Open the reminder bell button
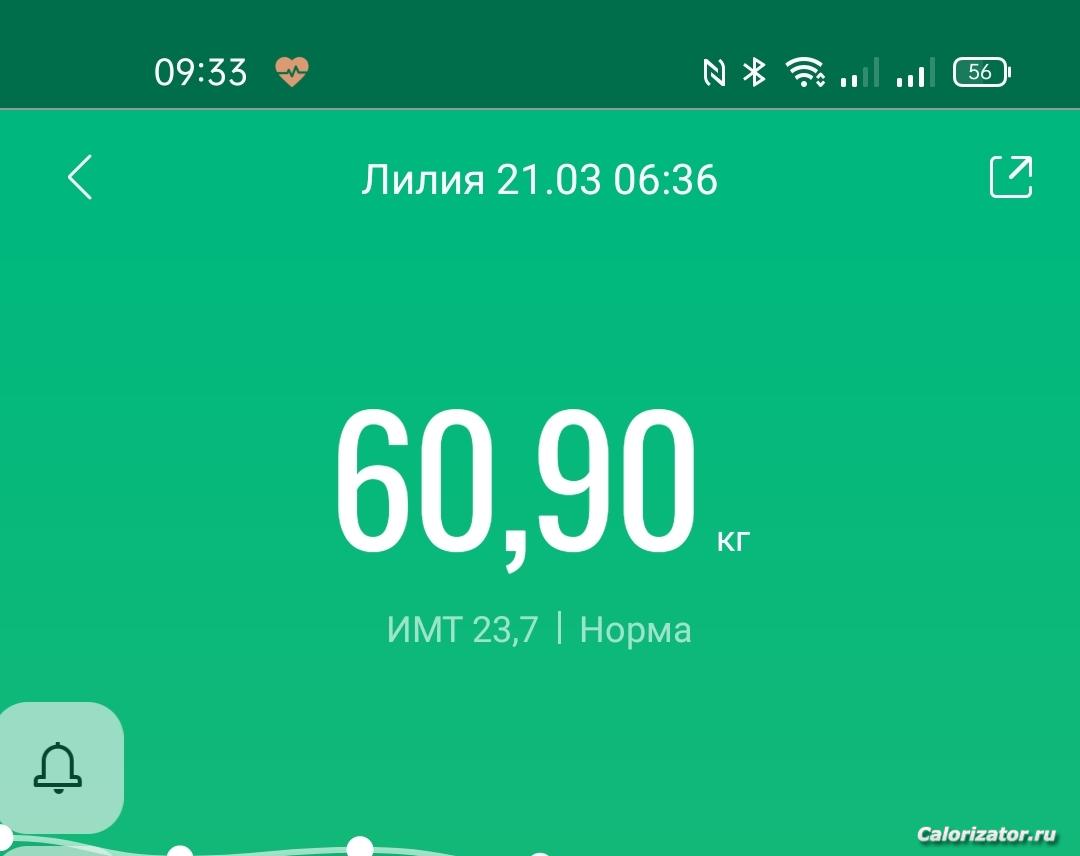Viewport: 1080px width, 856px height. pyautogui.click(x=58, y=768)
